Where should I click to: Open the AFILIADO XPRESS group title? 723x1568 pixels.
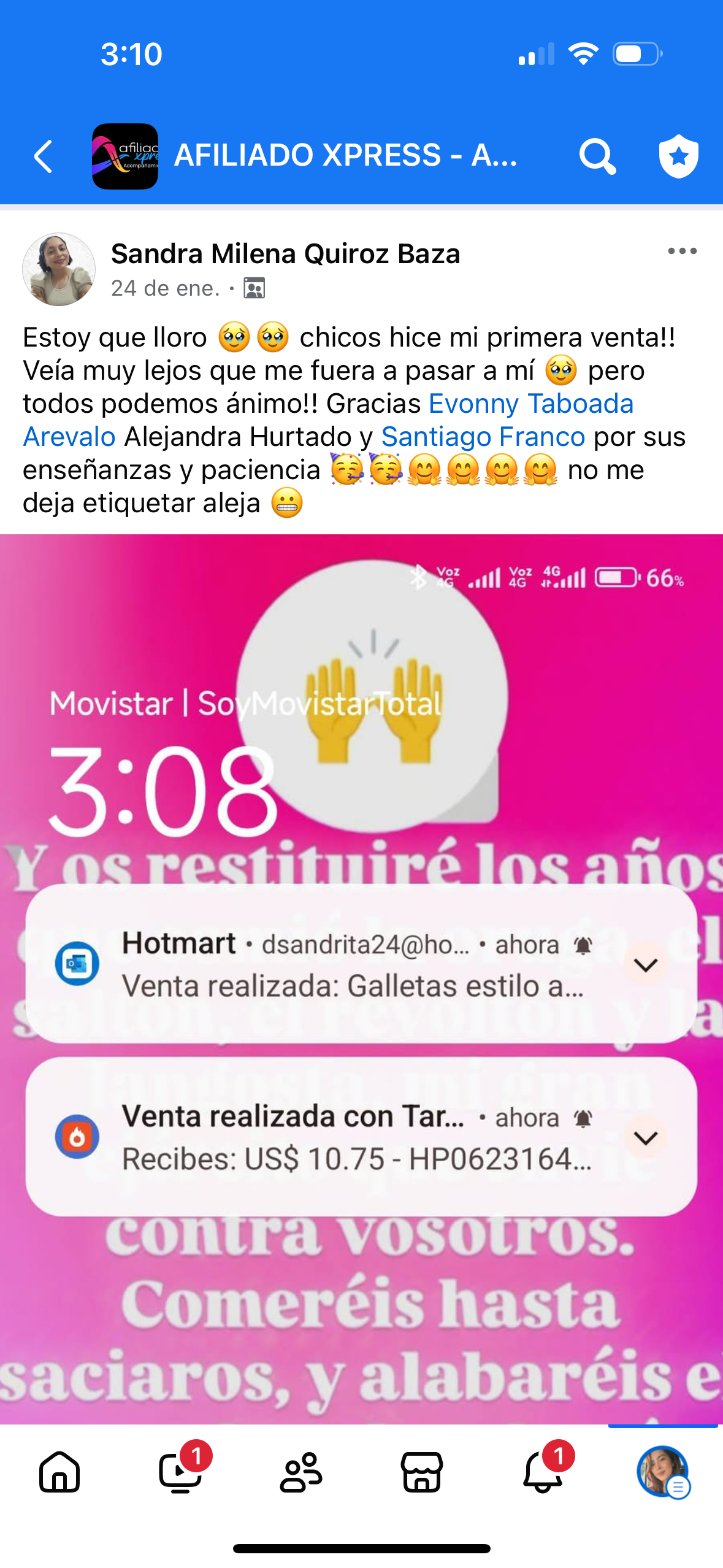[x=345, y=155]
